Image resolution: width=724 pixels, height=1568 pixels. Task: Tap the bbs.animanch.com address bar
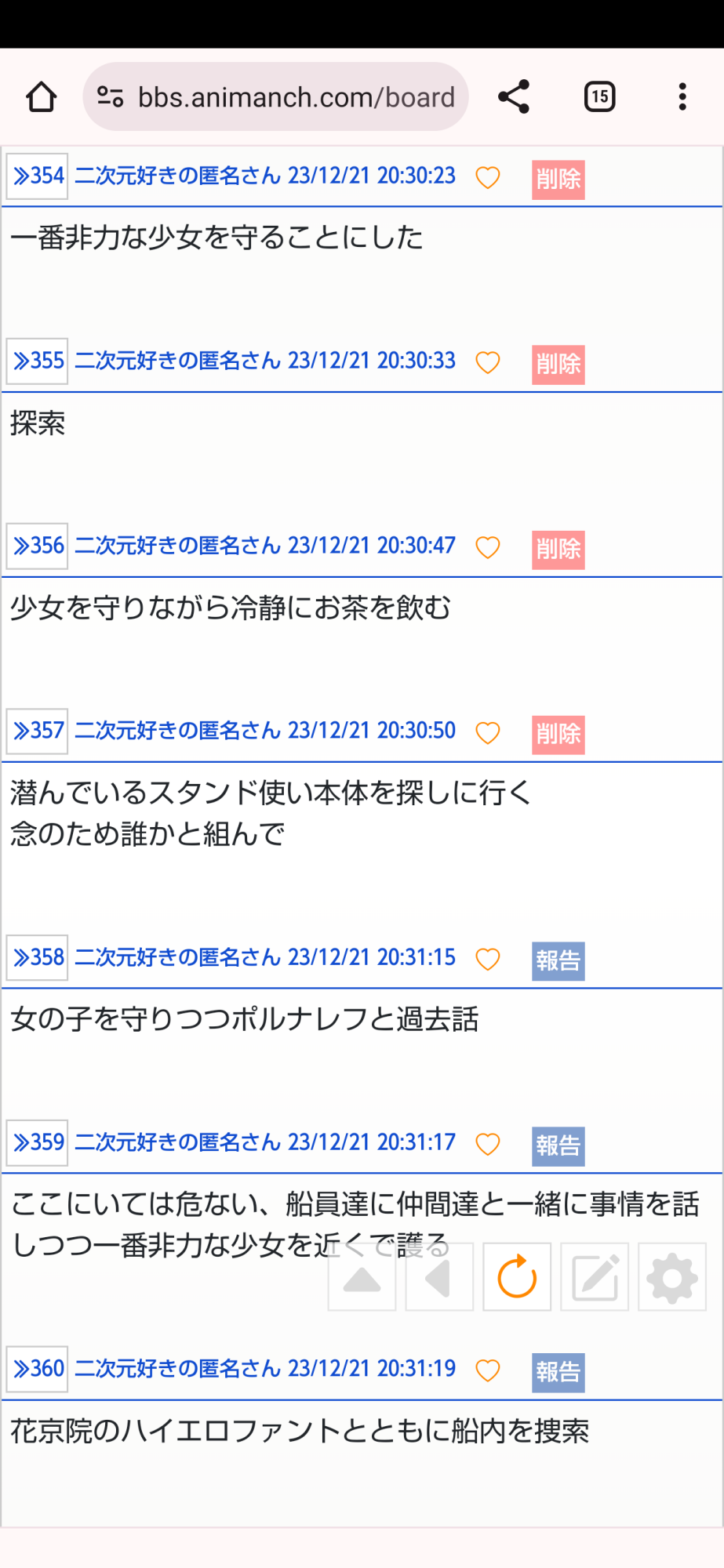(275, 97)
